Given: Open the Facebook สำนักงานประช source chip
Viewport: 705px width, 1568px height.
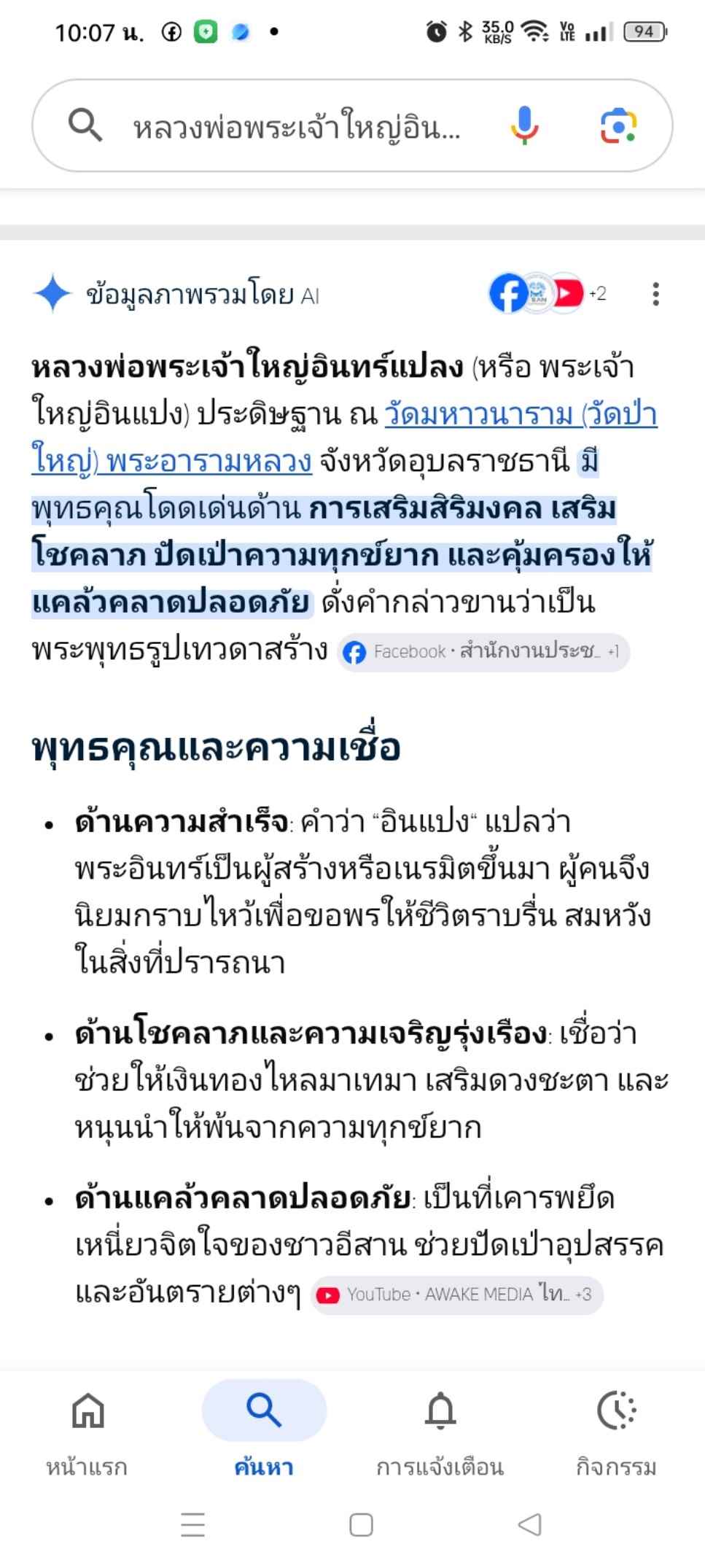Looking at the screenshot, I should pos(483,652).
